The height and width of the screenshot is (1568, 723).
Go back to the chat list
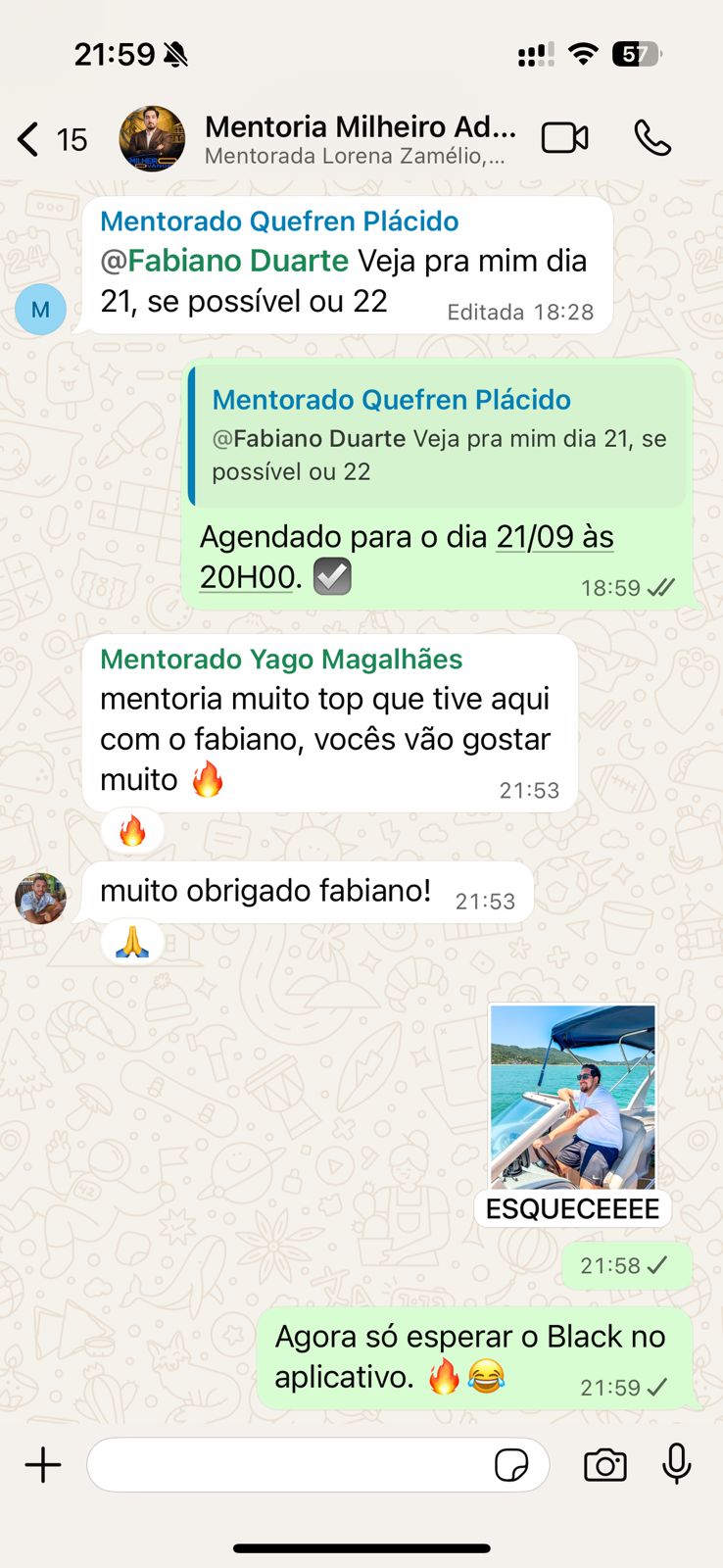[x=29, y=139]
